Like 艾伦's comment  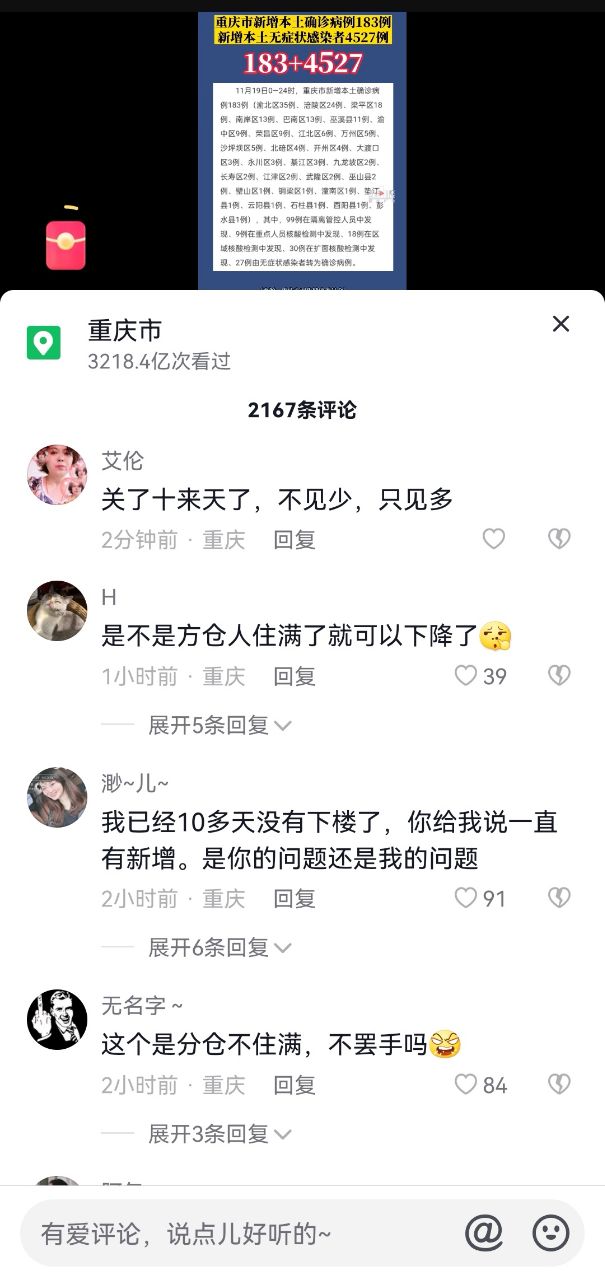(494, 539)
